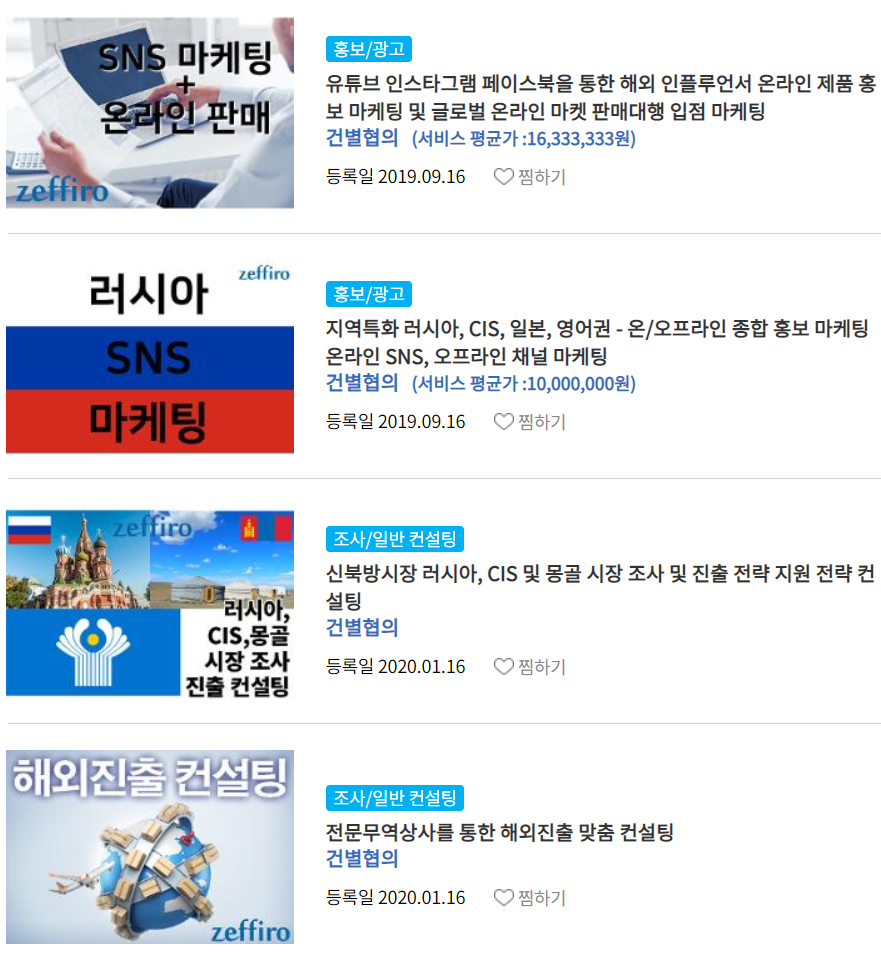Image resolution: width=881 pixels, height=961 pixels.
Task: Tap 찜하기 heart for the 신북방시장 listing
Action: point(504,667)
